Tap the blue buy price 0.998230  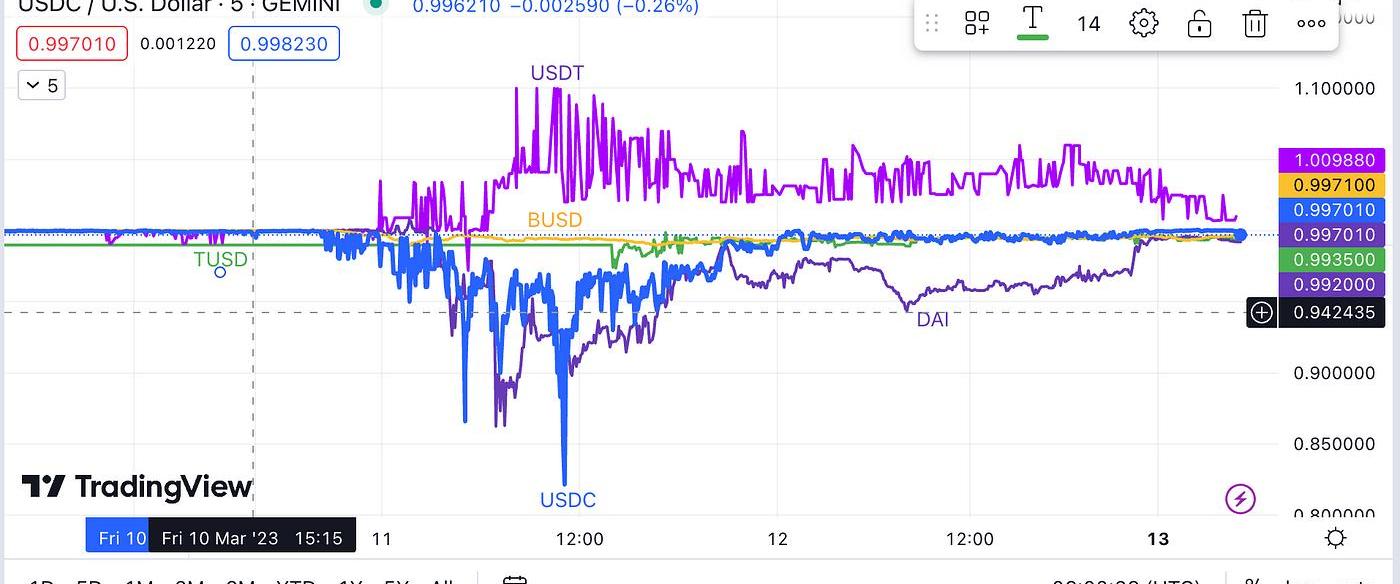pyautogui.click(x=284, y=44)
